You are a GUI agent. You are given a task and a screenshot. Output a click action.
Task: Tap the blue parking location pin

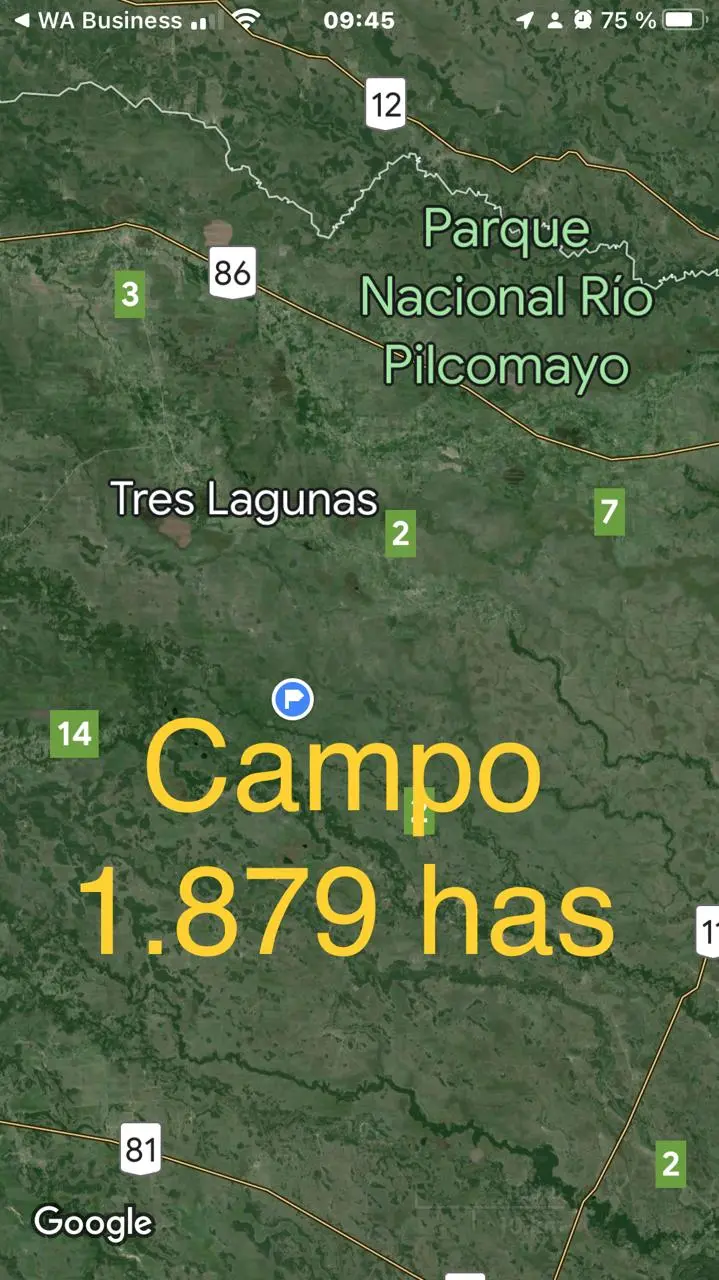(293, 698)
